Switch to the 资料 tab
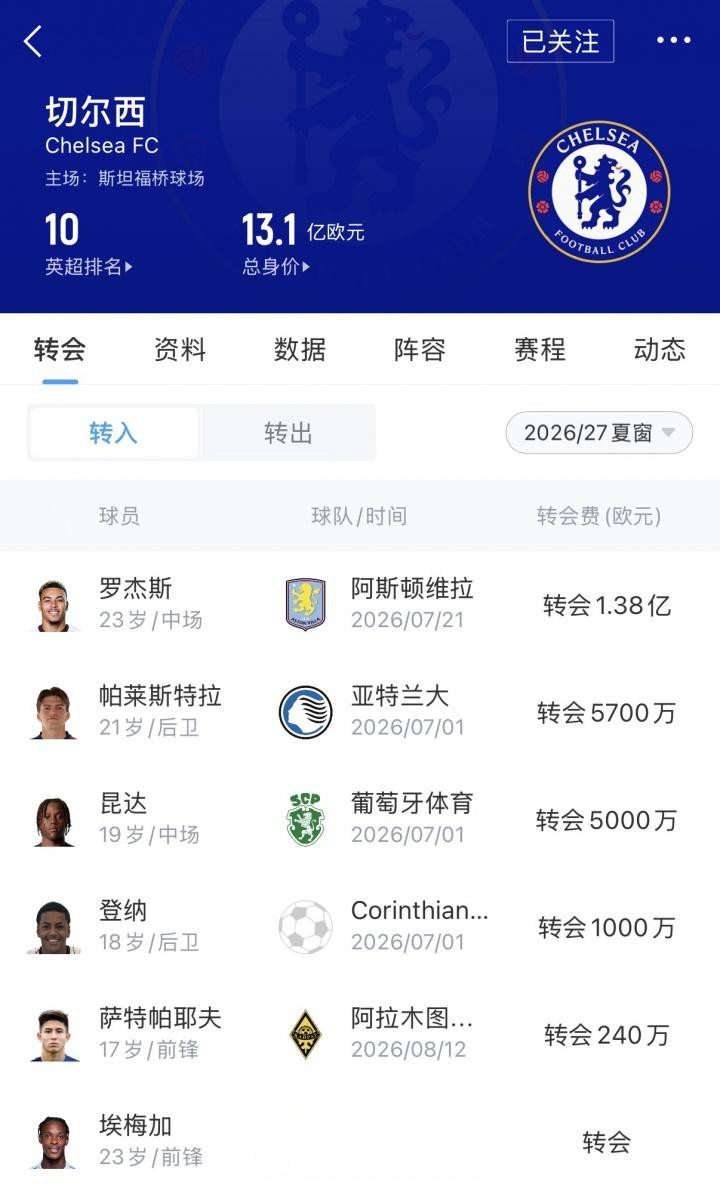 180,349
